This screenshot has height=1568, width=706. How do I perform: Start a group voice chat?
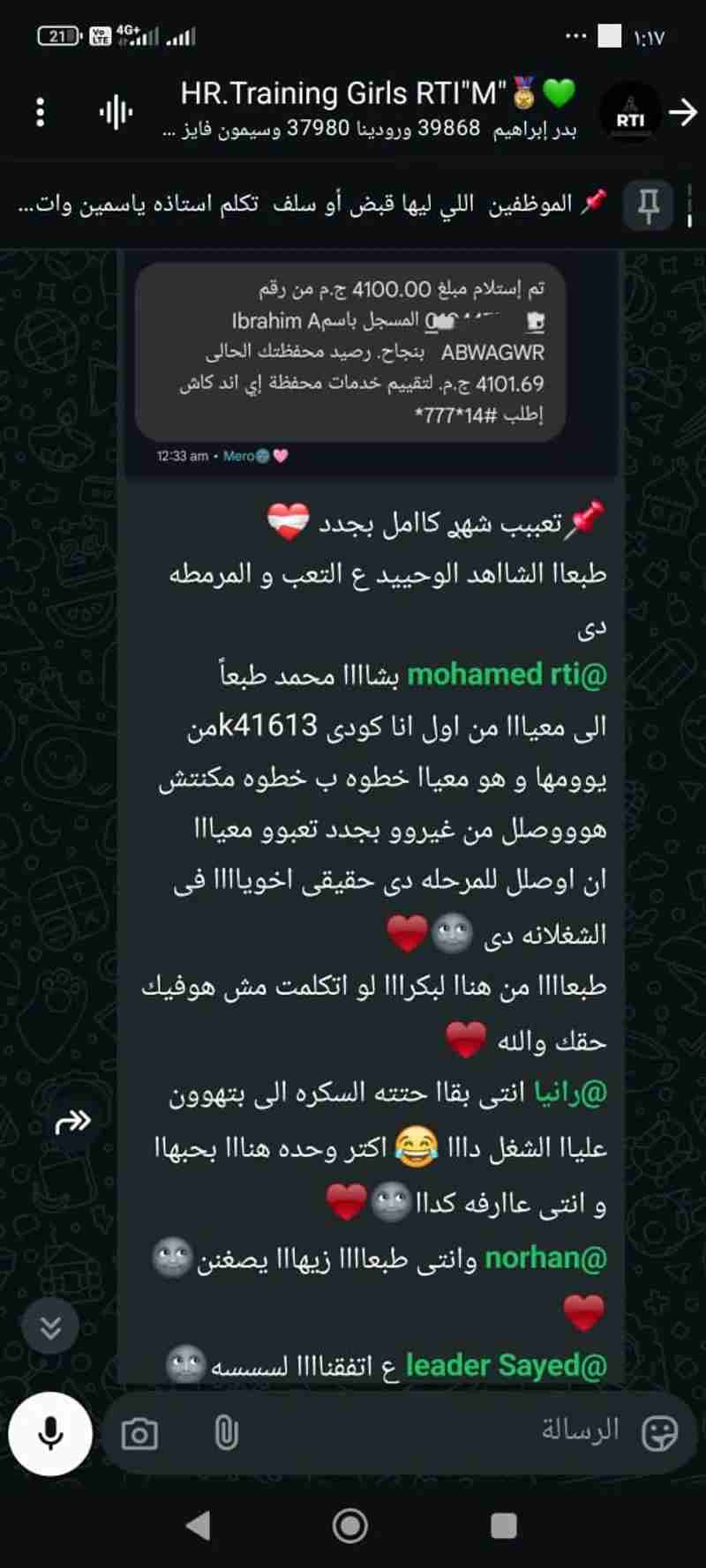(116, 112)
